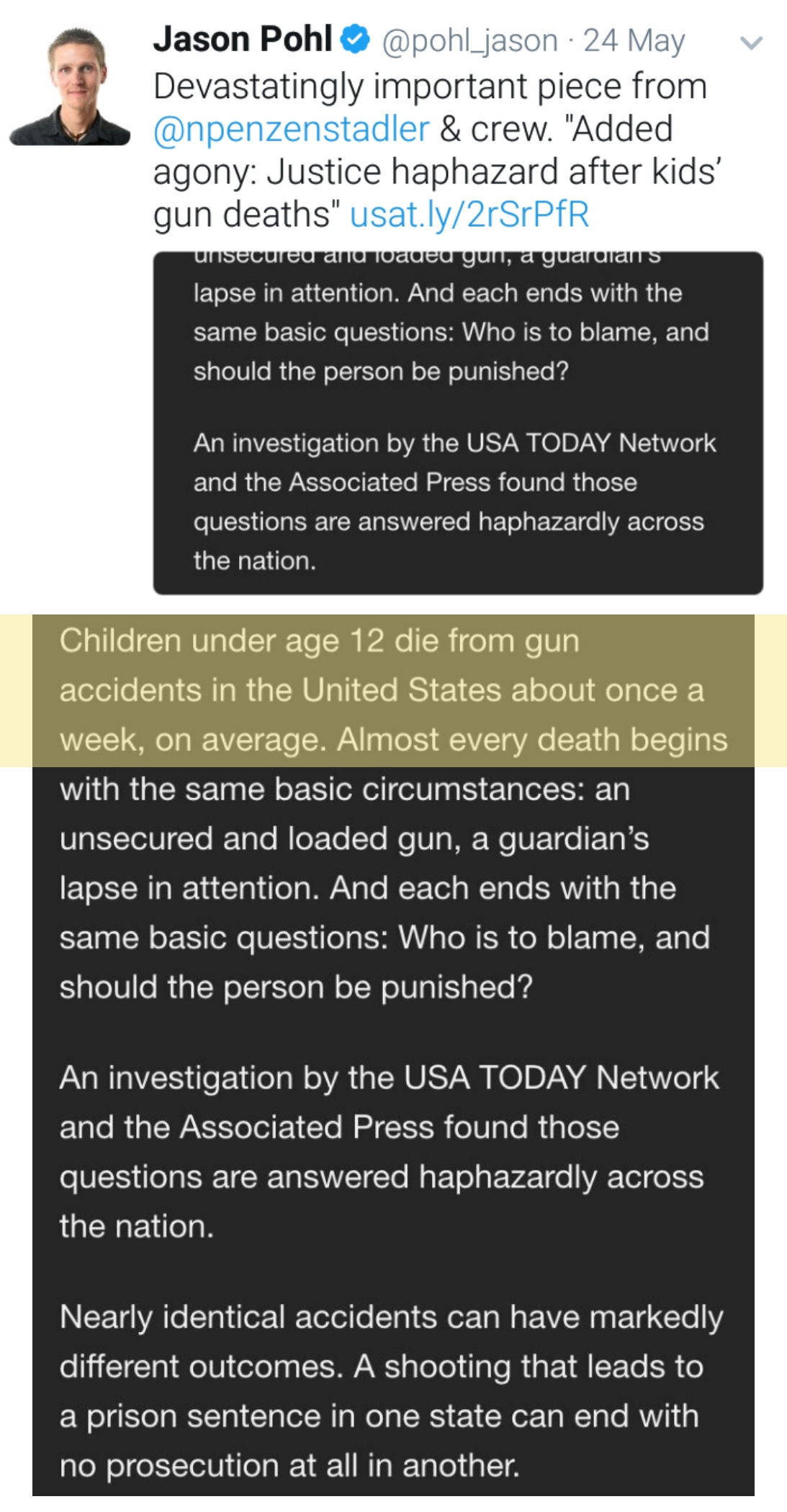Open the tweet options chevron
The width and height of the screenshot is (787, 1512).
point(751,43)
